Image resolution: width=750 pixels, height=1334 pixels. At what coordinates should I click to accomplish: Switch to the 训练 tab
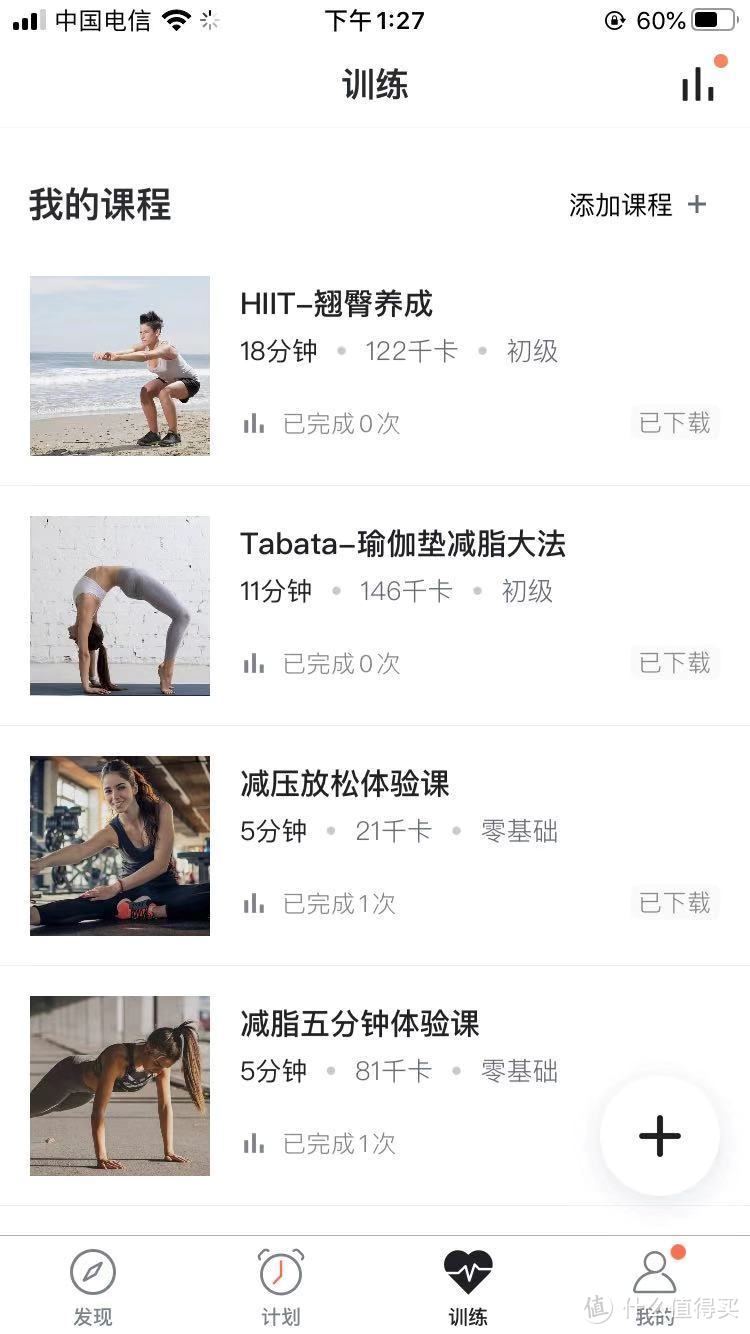[468, 1285]
